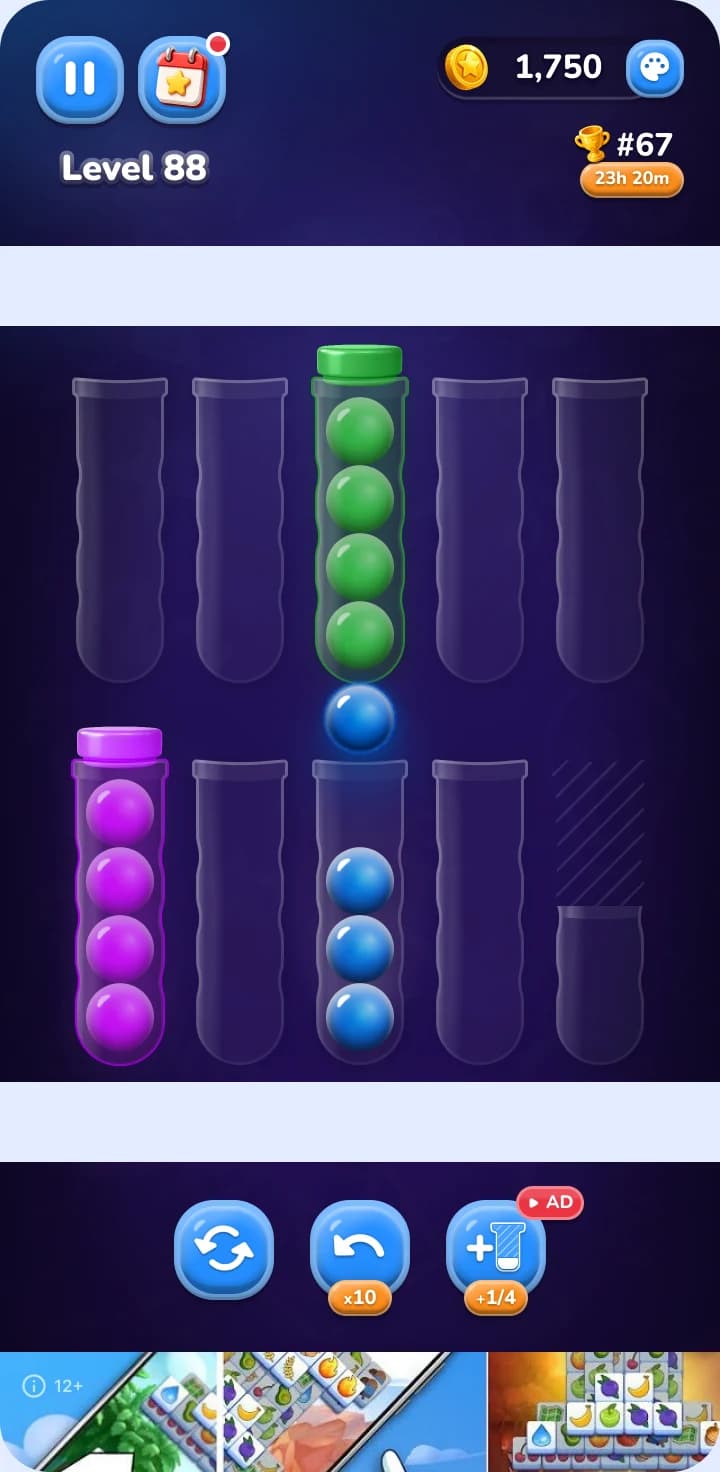The image size is (720, 1472).
Task: Pause the game
Action: [x=80, y=79]
